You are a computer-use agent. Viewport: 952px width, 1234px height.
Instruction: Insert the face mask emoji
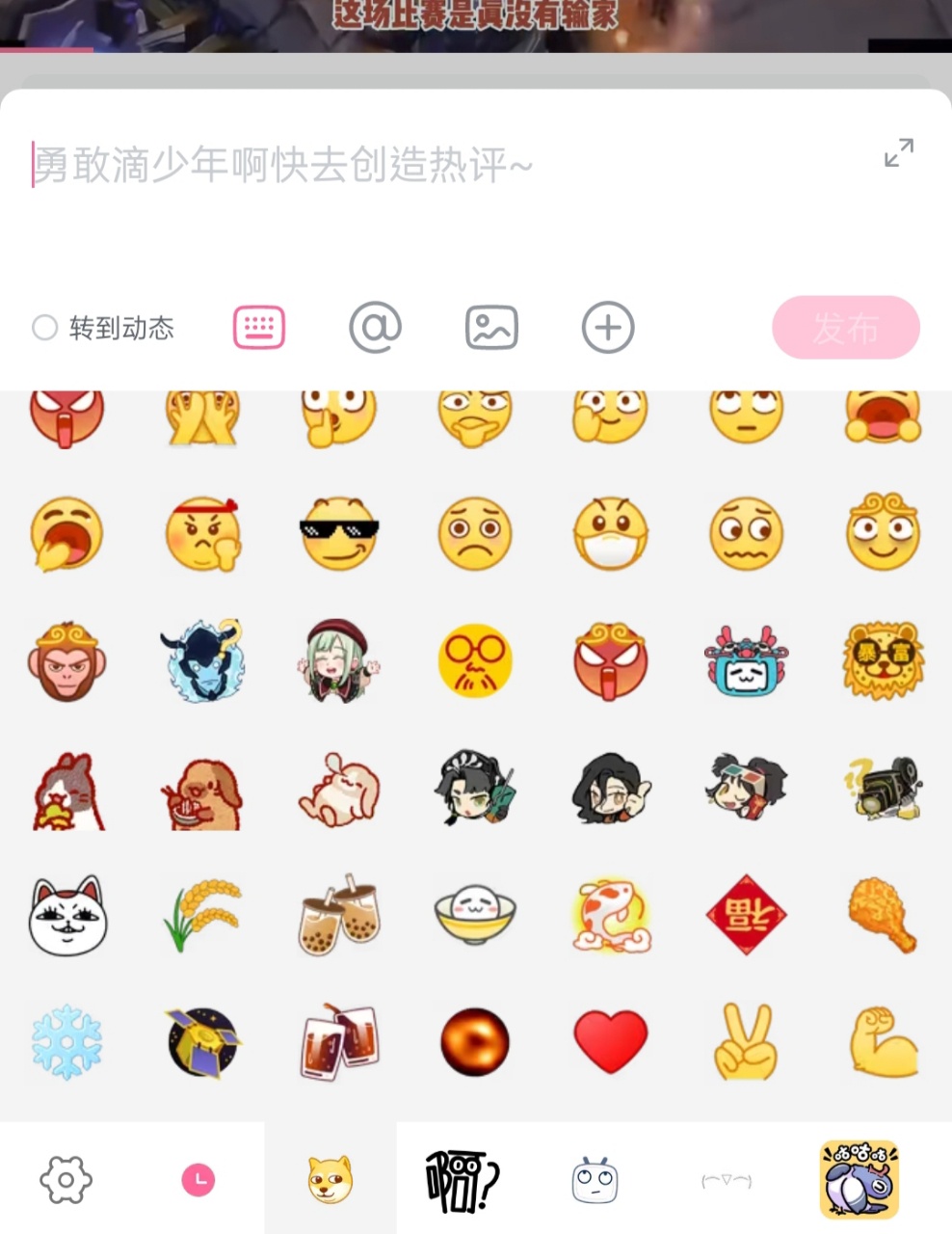[x=610, y=532]
